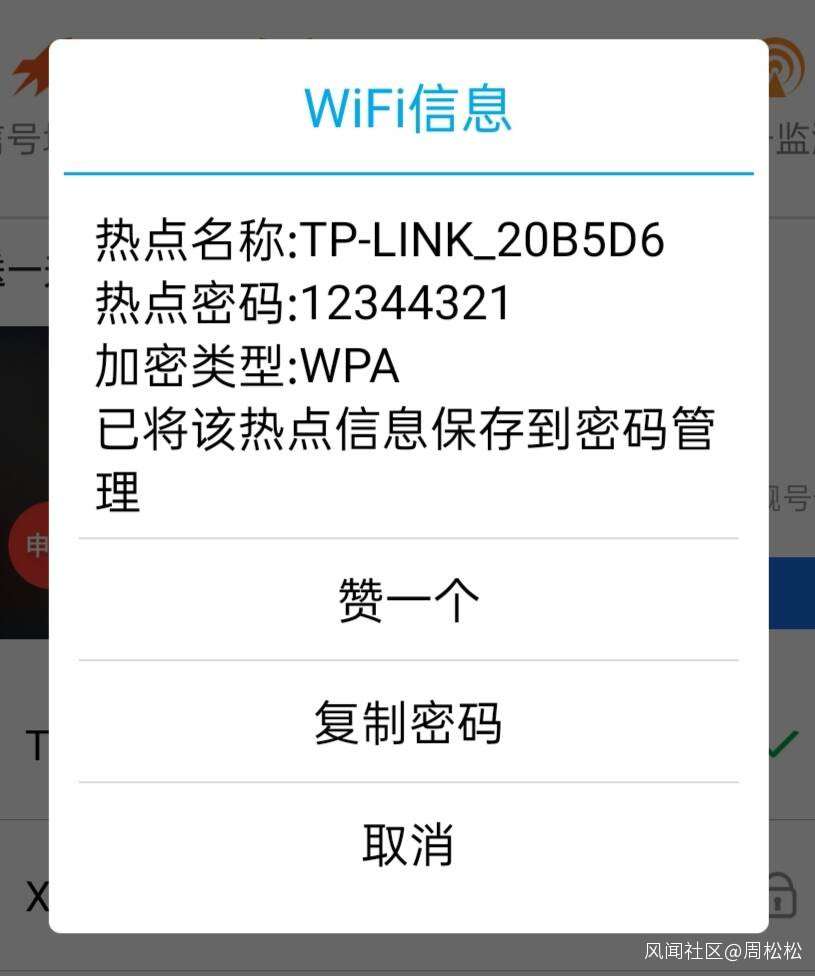The image size is (815, 976).
Task: Tap the 赞一个 option
Action: (x=408, y=601)
